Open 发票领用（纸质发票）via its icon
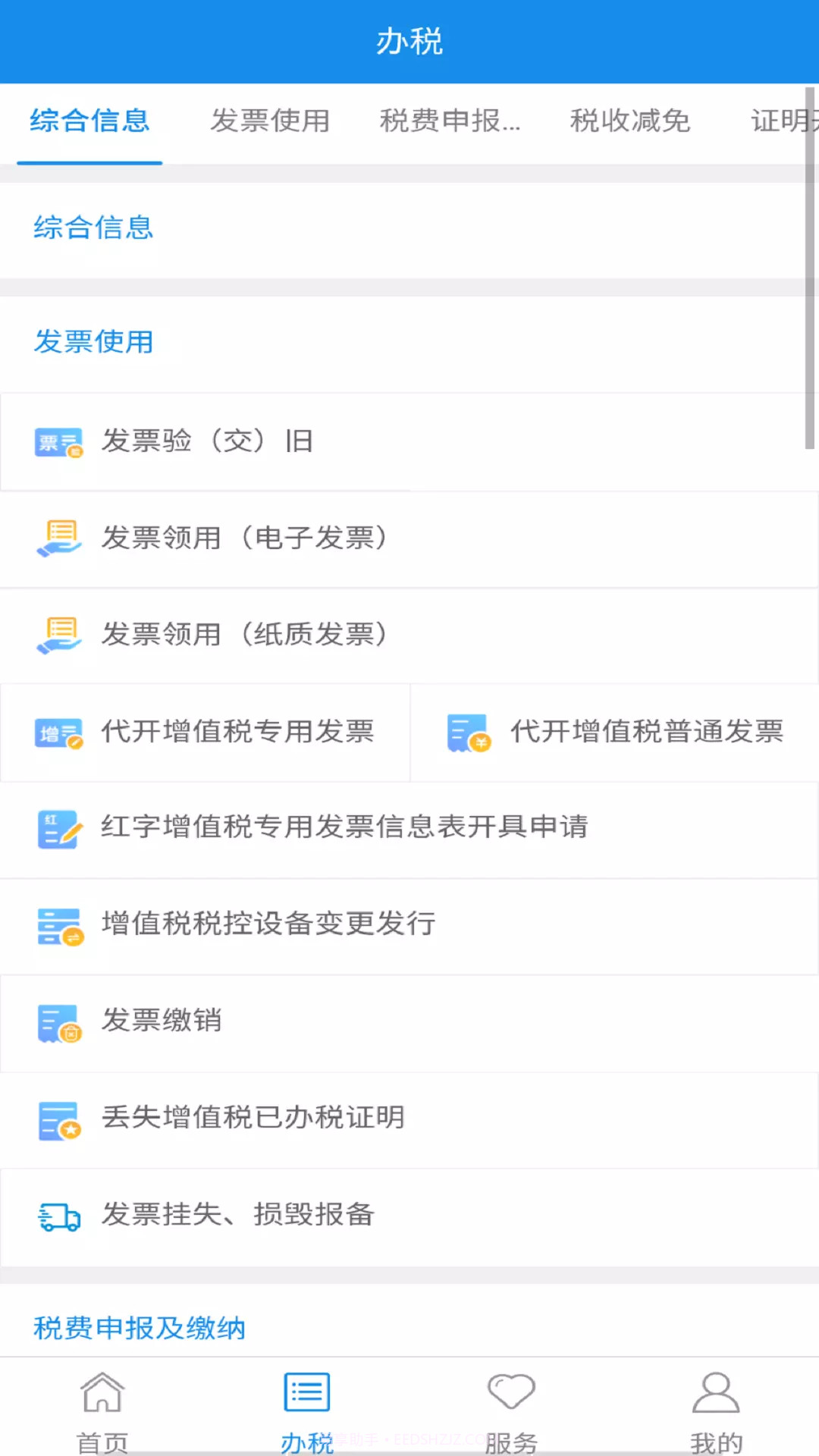The width and height of the screenshot is (819, 1456). [58, 635]
